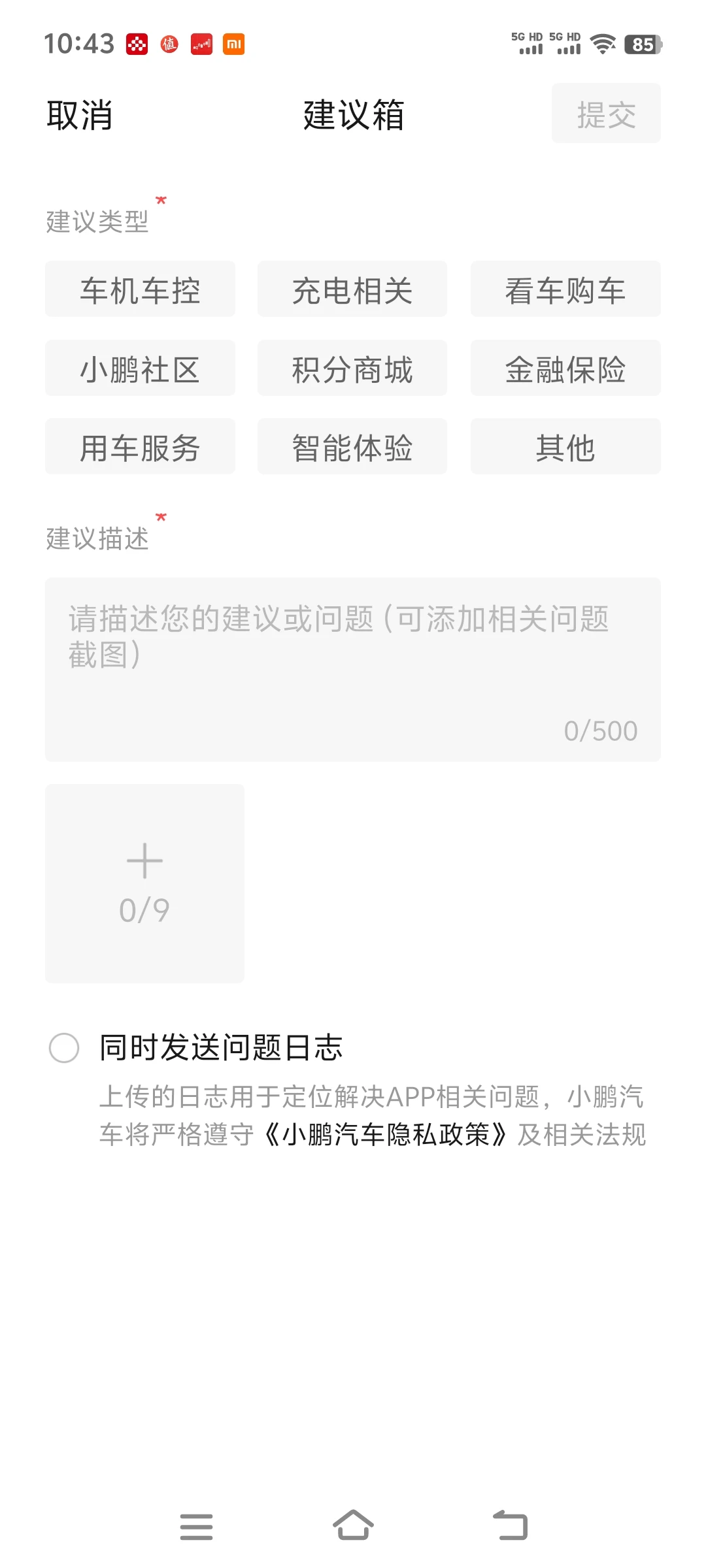Viewport: 706px width, 1568px height.
Task: Open 《小鹏汽车隐私政策》 link
Action: coord(386,1135)
